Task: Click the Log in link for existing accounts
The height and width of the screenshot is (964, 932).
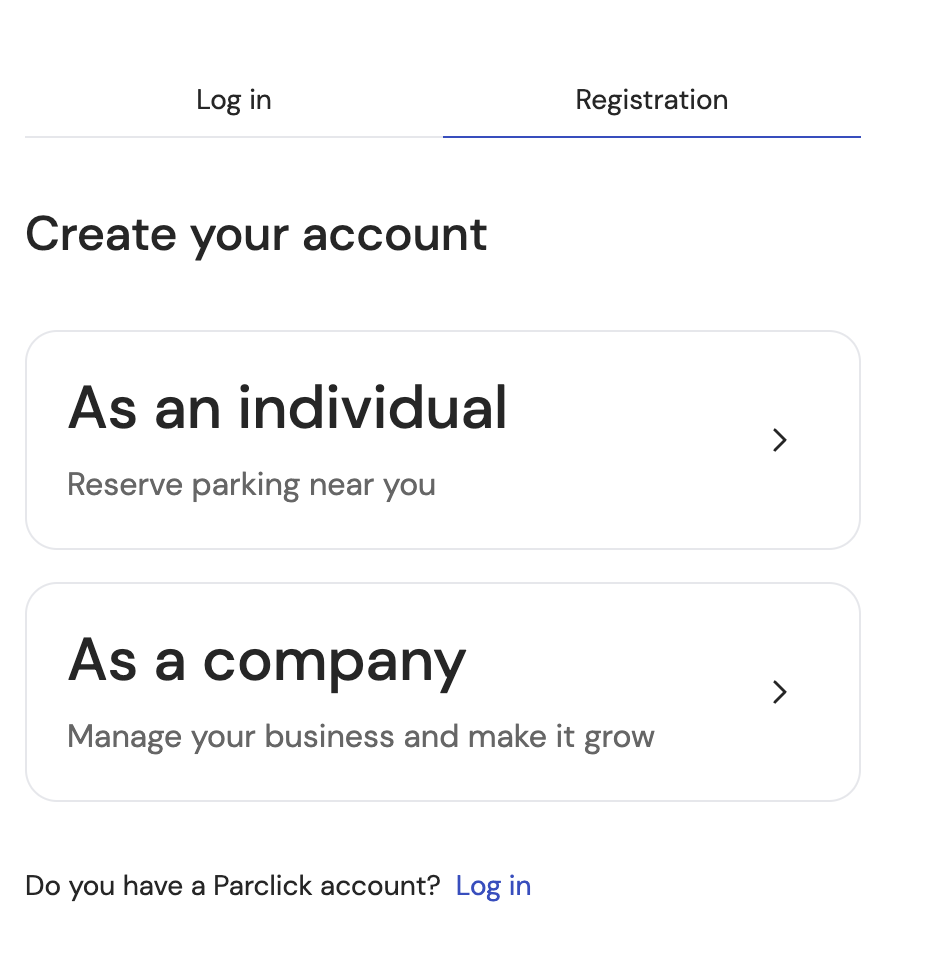Action: (x=493, y=885)
